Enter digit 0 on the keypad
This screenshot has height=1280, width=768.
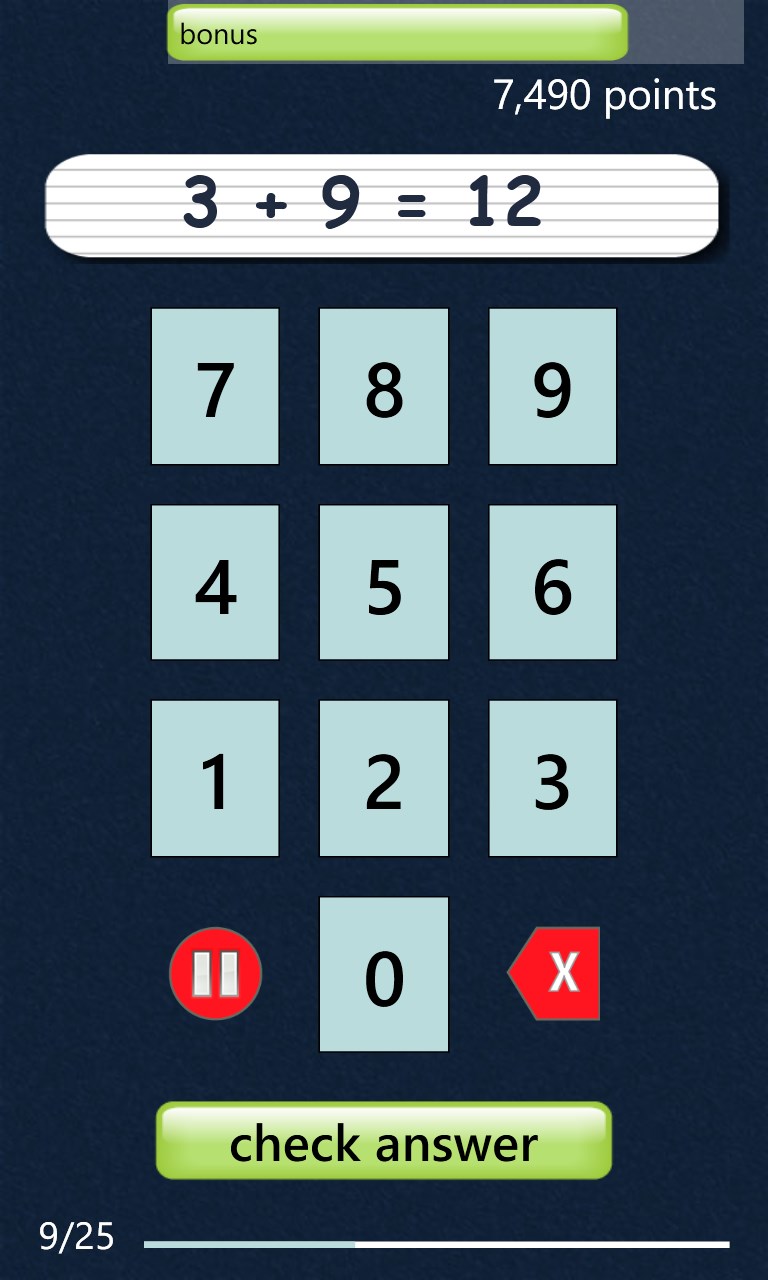384,974
